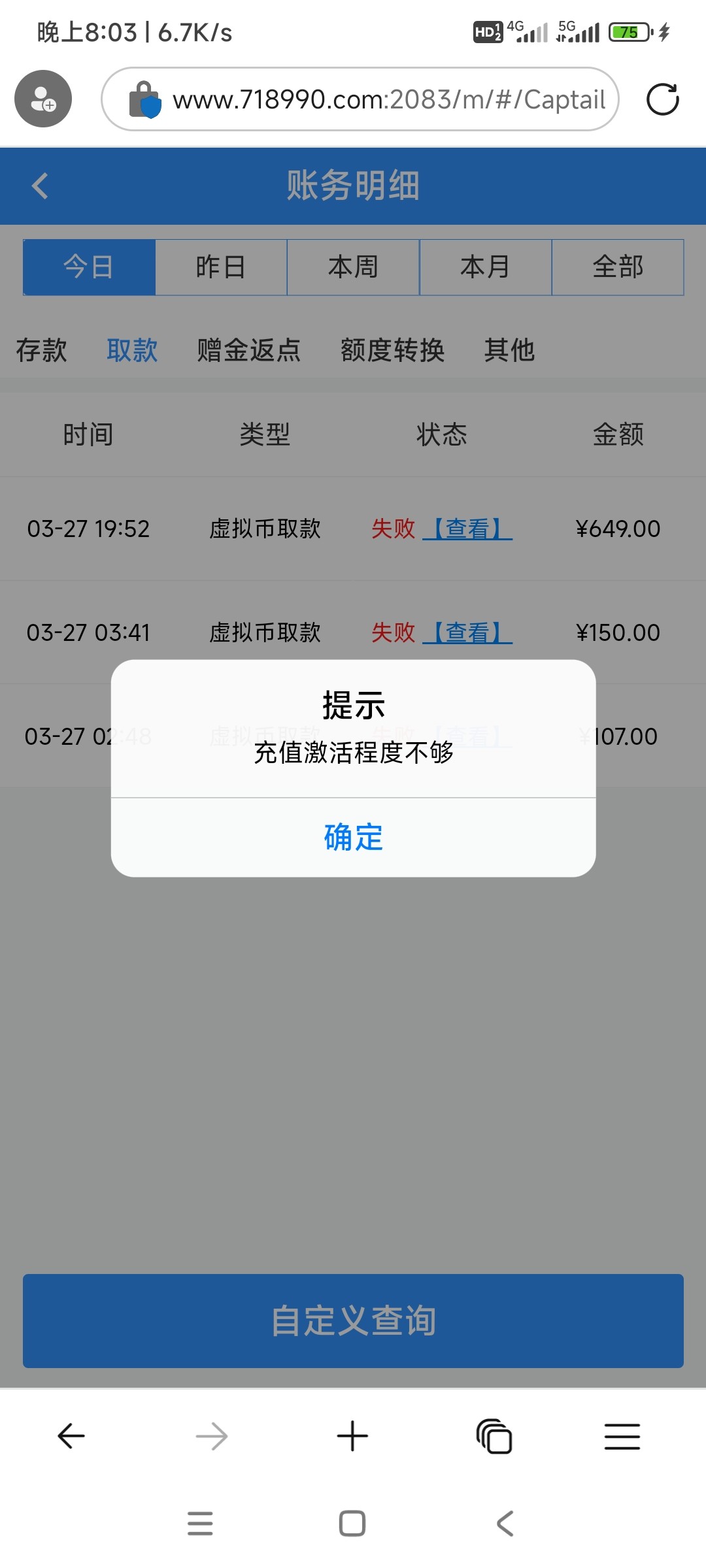
Task: Select the 本周 time range
Action: (353, 267)
